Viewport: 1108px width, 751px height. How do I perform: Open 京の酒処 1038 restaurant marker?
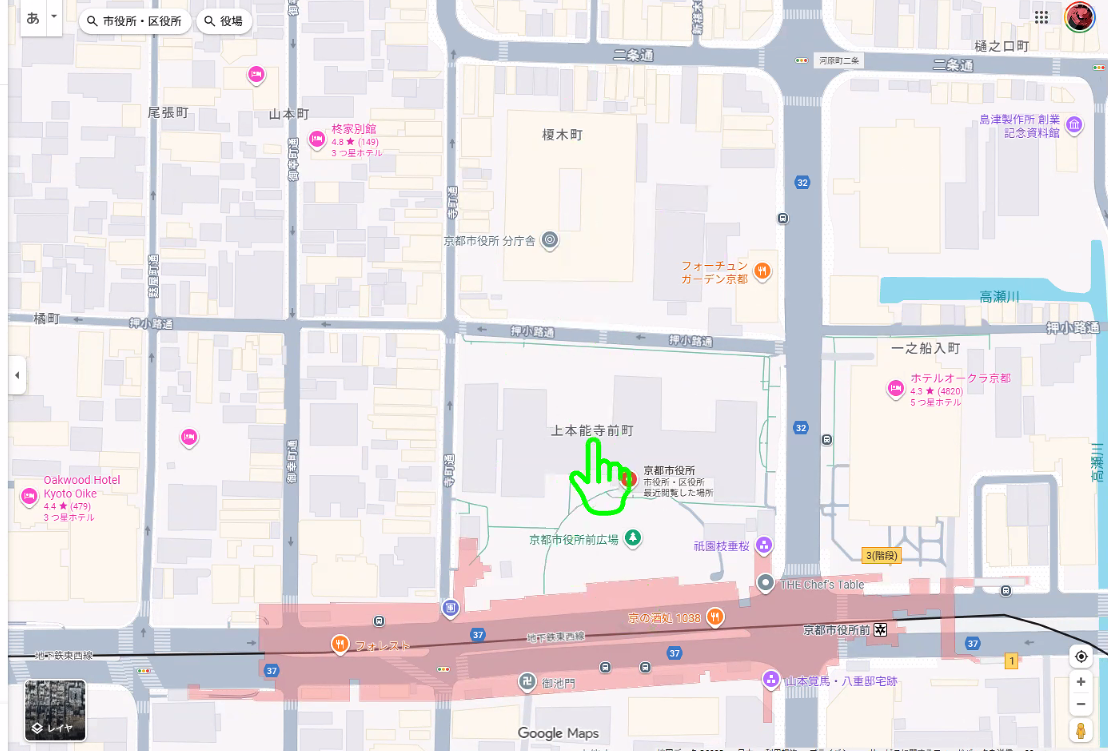[715, 617]
